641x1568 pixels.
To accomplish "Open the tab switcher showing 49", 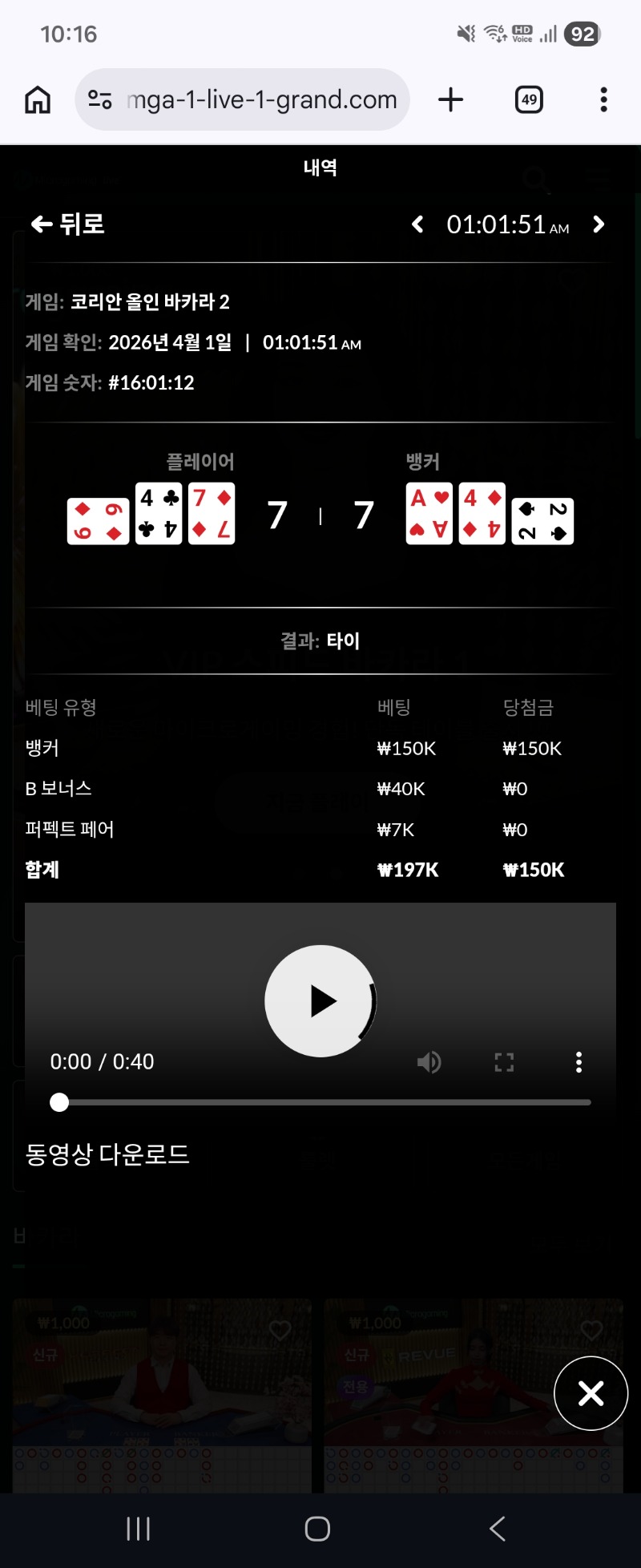I will coord(529,99).
